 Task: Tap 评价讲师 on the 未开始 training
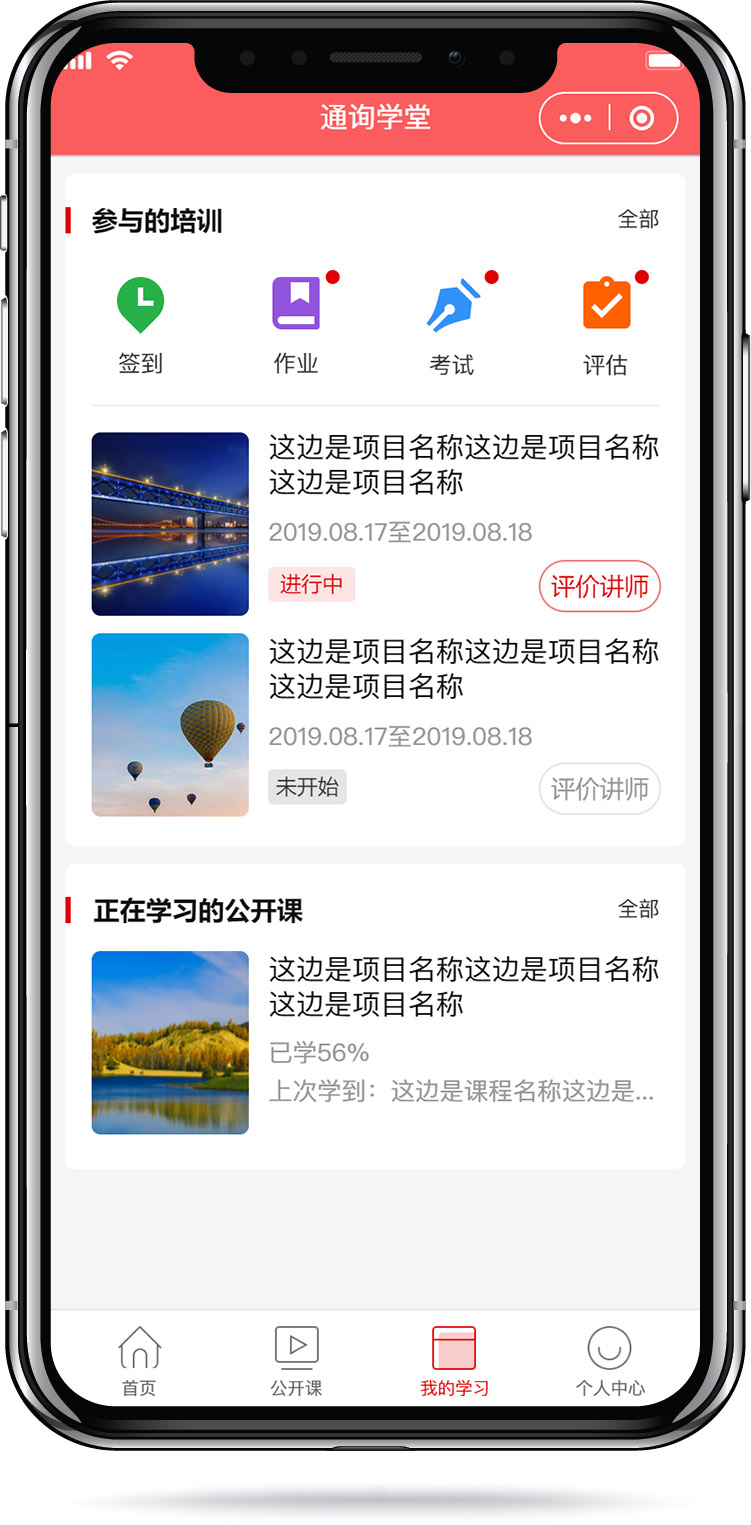600,788
